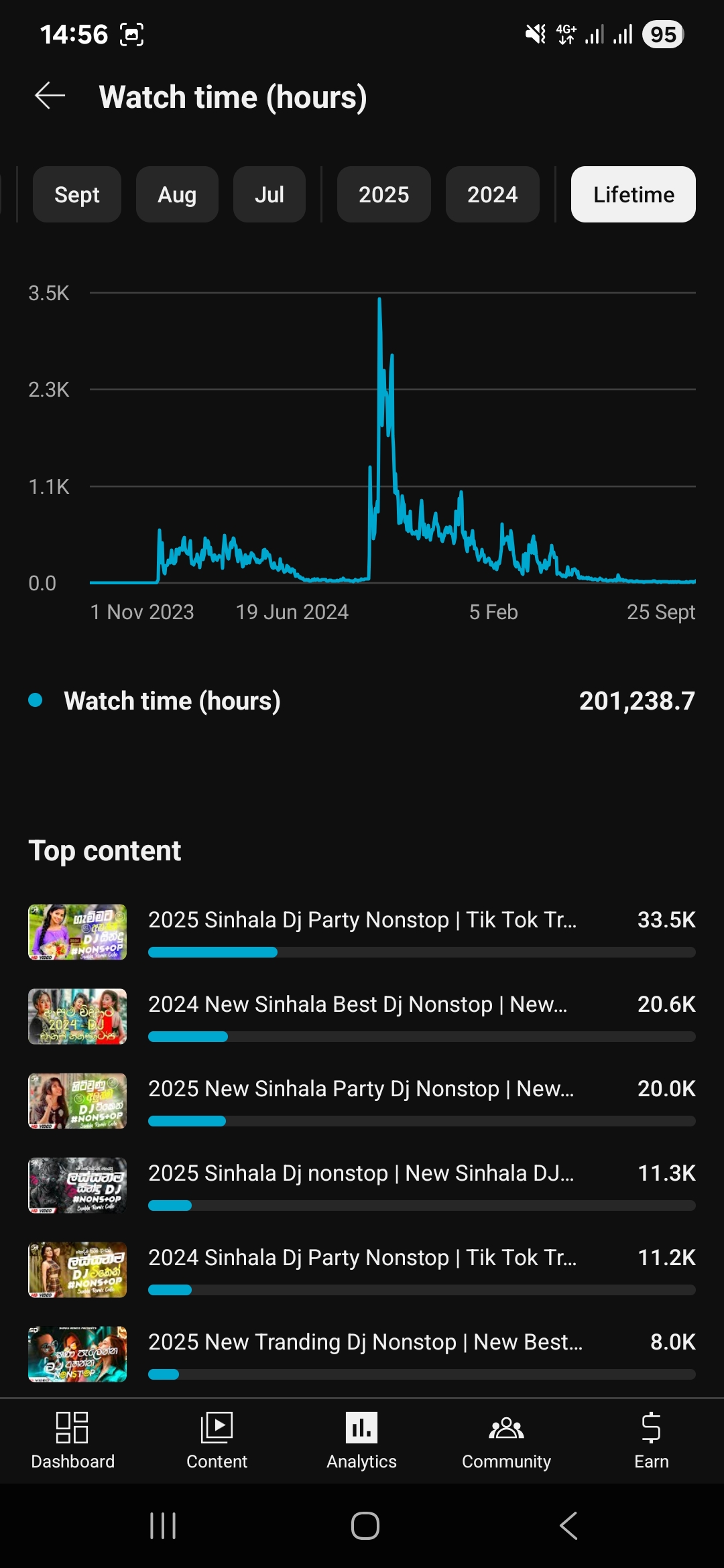Open the Analytics tab
This screenshot has width=724, height=1568.
pyautogui.click(x=361, y=1441)
